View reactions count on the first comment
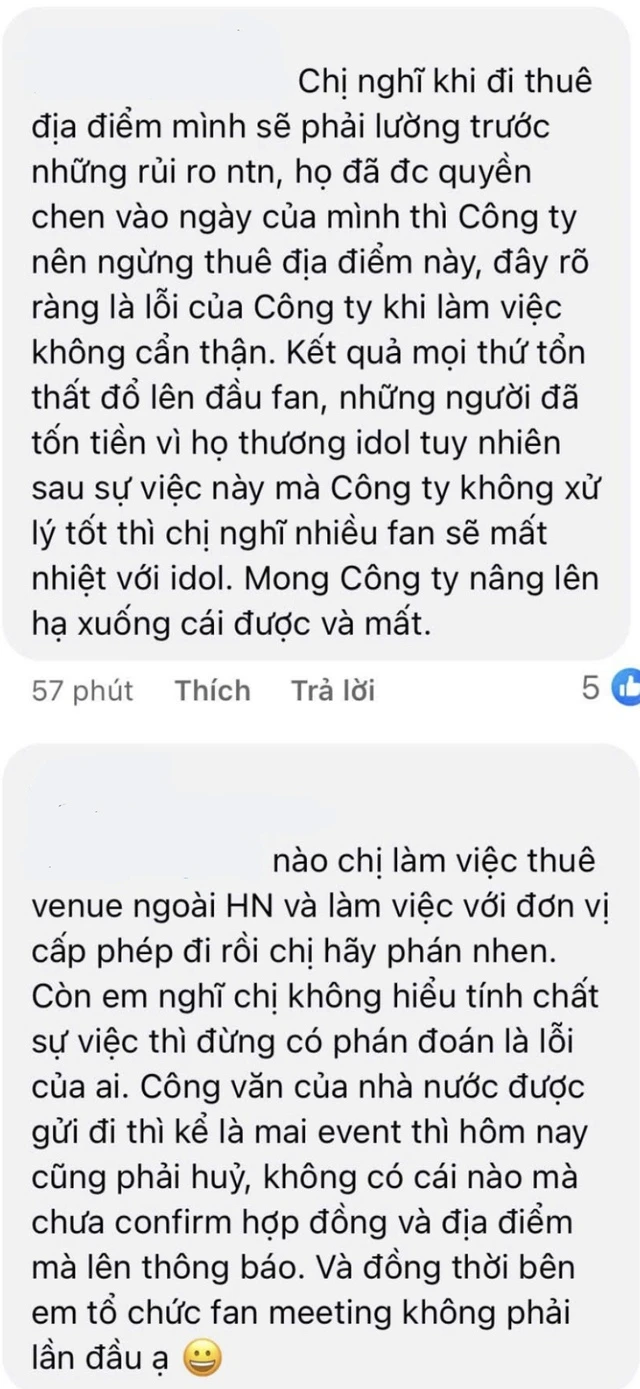This screenshot has width=640, height=1389. pos(610,688)
